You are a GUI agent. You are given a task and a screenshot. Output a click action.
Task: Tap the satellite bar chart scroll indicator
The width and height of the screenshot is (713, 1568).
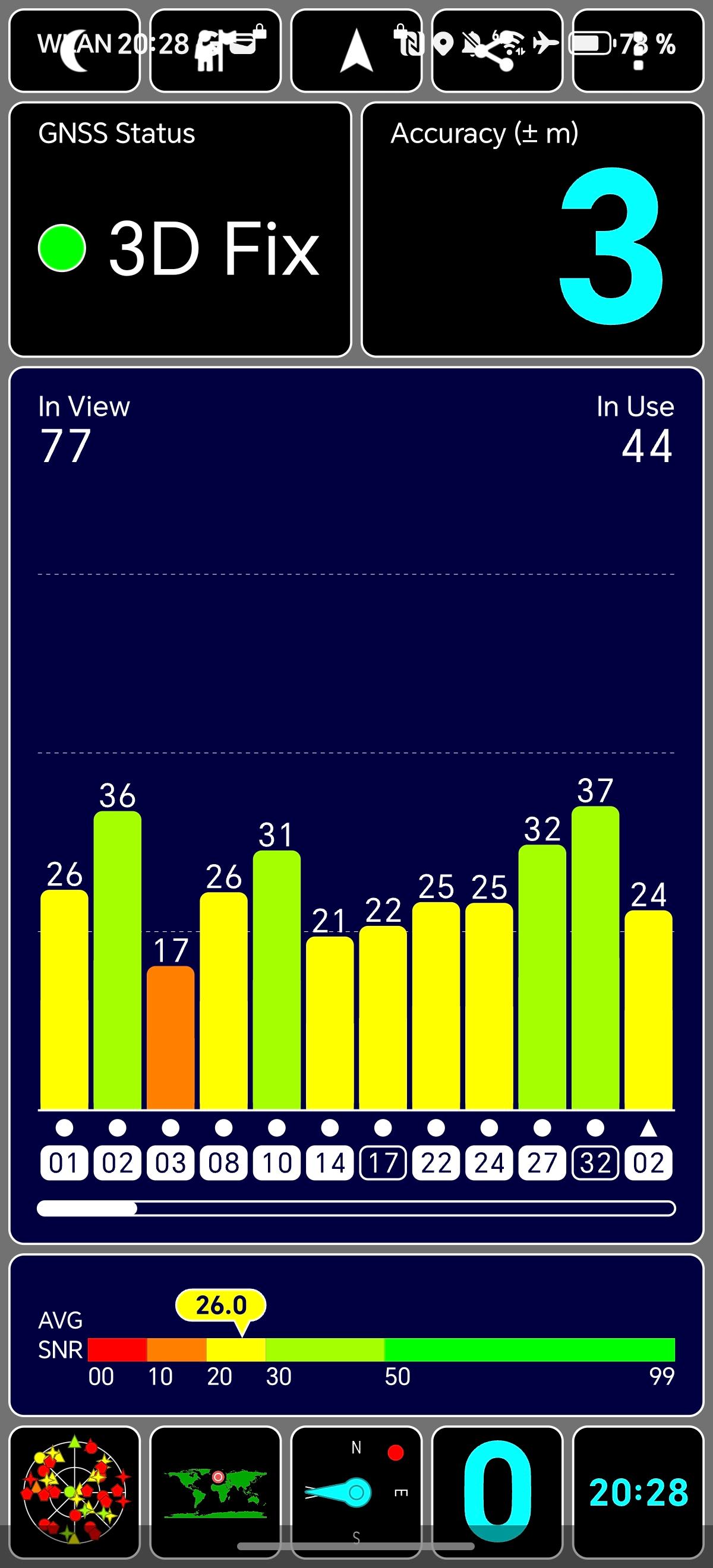356,1208
